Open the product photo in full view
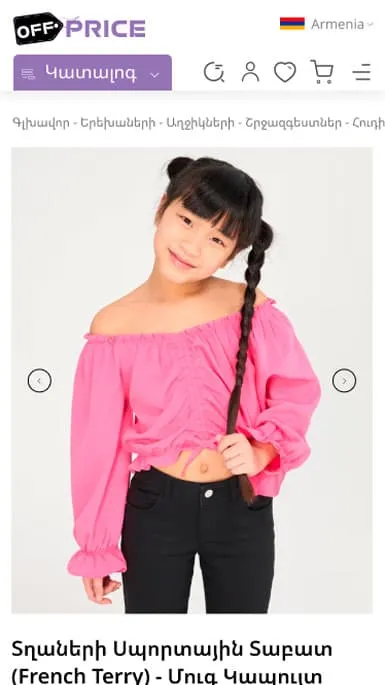The image size is (385, 685). point(192,380)
